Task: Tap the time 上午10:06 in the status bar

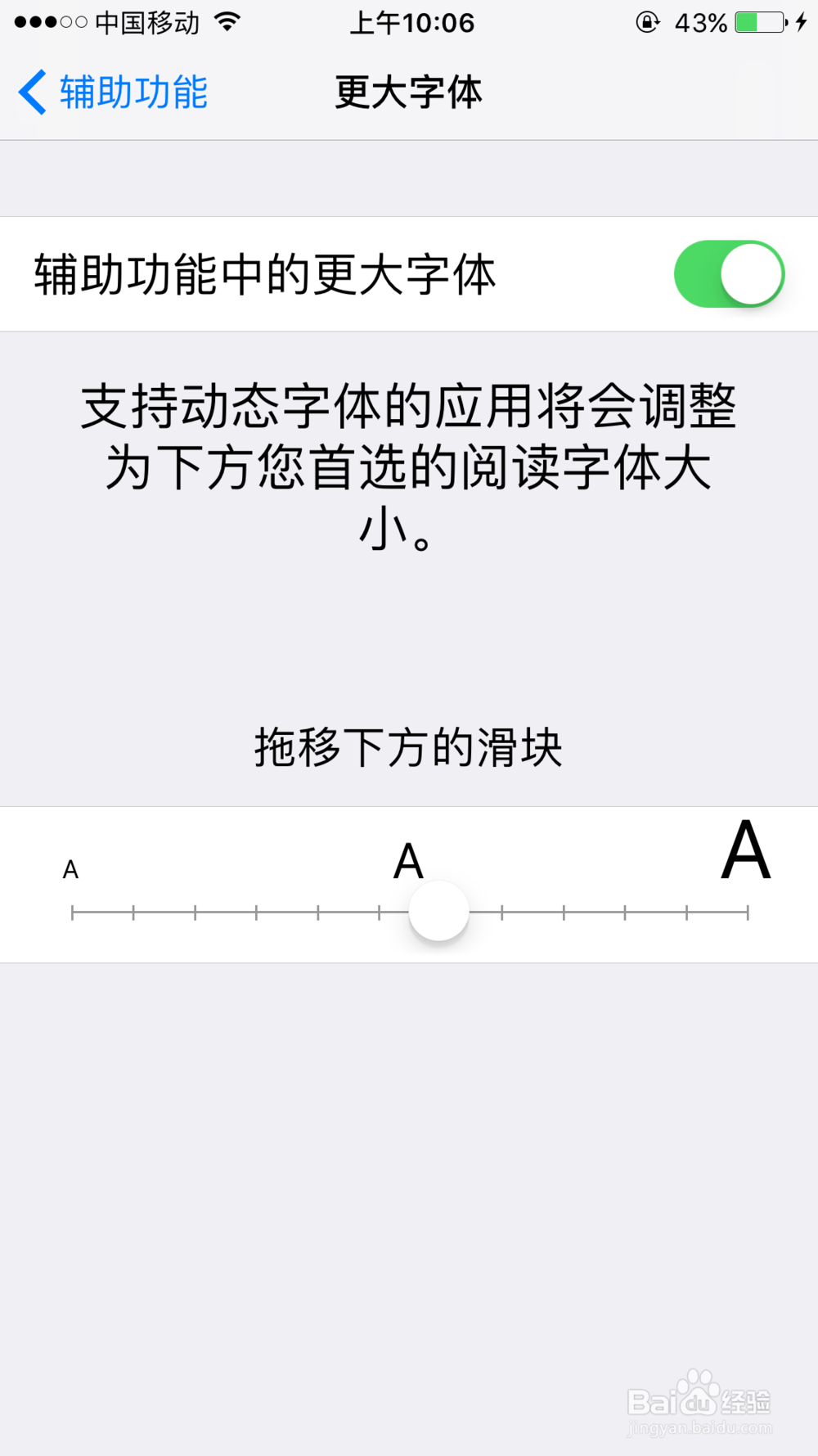Action: 412,23
